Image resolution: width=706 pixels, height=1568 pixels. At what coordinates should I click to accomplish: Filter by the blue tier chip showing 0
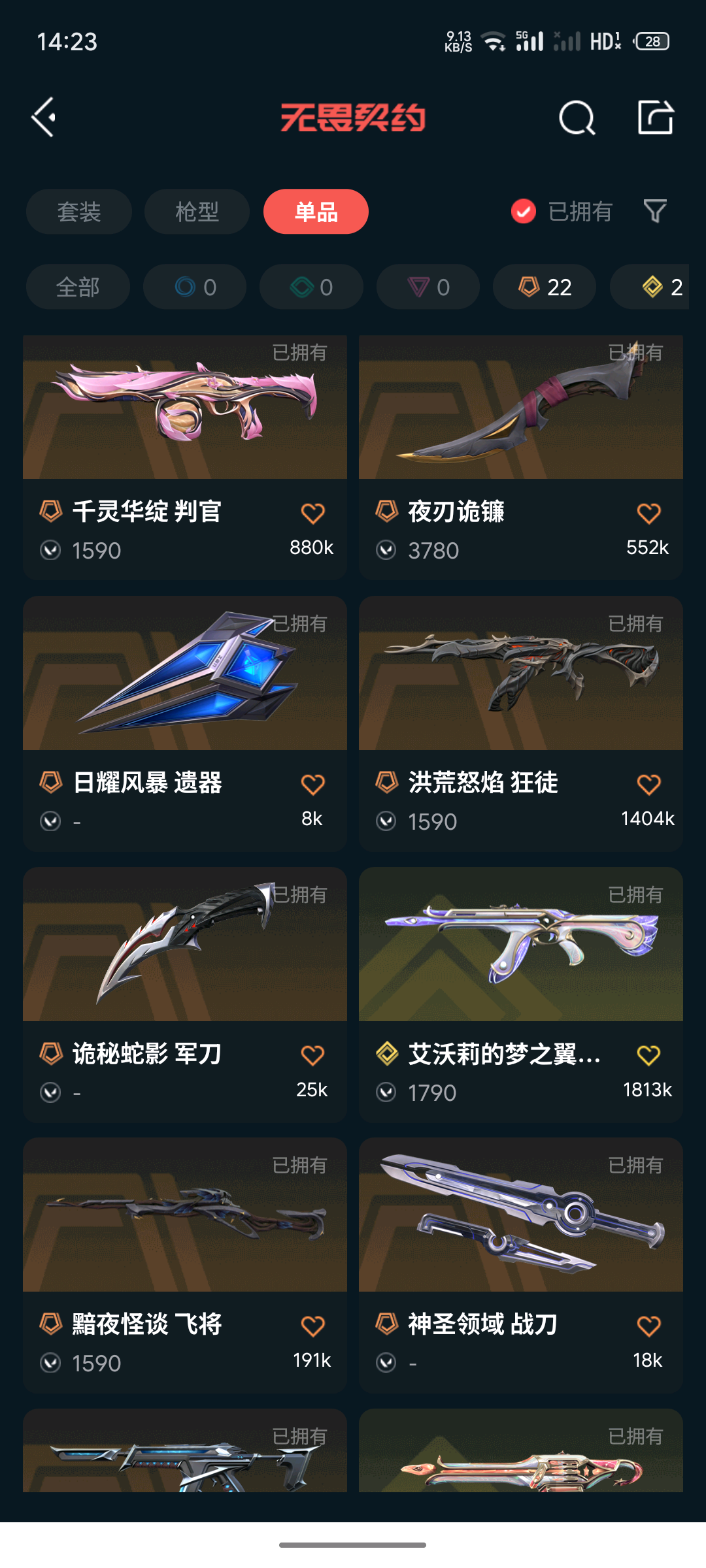click(195, 287)
